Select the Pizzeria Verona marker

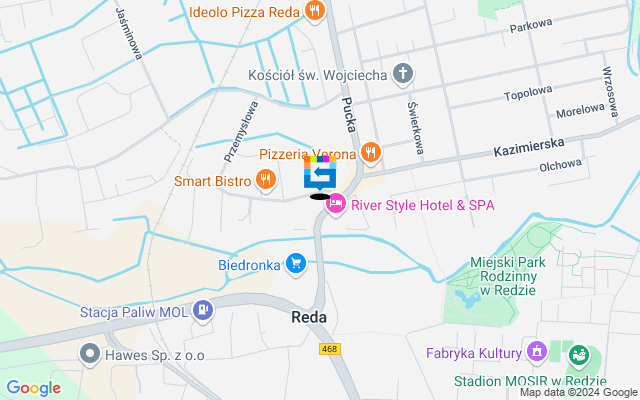(x=371, y=153)
